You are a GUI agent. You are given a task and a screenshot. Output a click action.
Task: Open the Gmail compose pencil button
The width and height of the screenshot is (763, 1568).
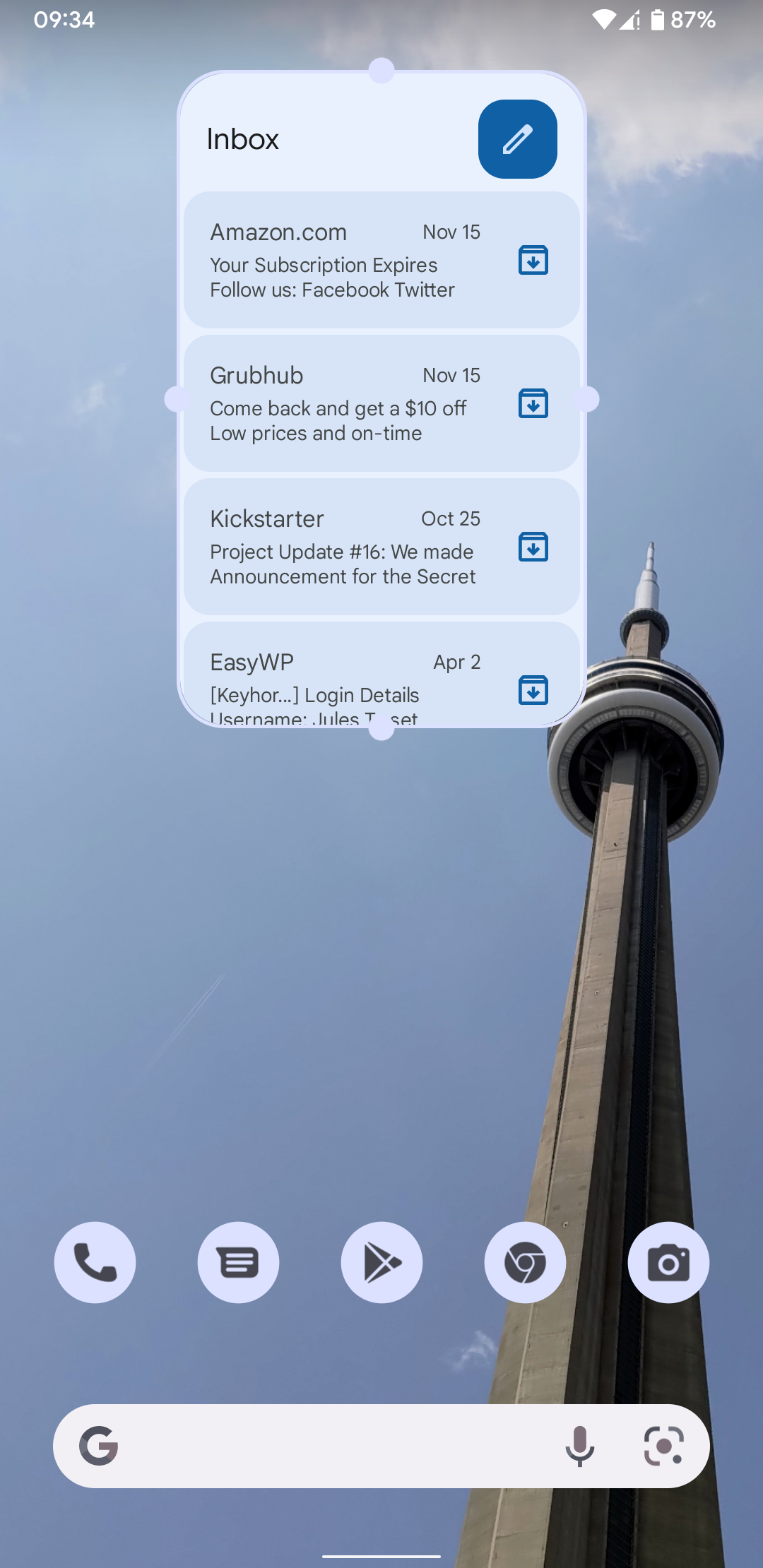pos(517,138)
